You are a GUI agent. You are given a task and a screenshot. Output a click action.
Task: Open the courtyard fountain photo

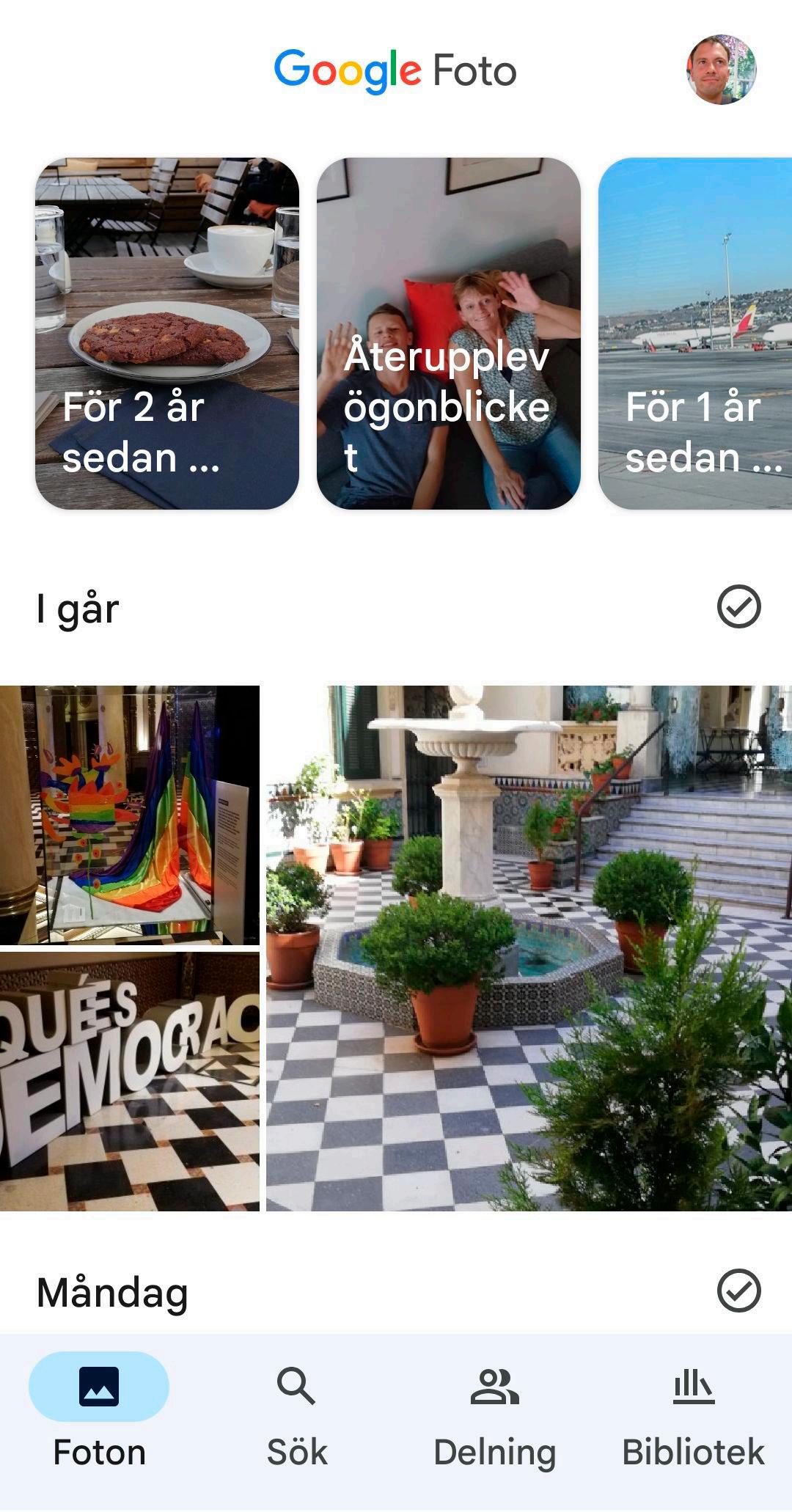click(x=528, y=947)
